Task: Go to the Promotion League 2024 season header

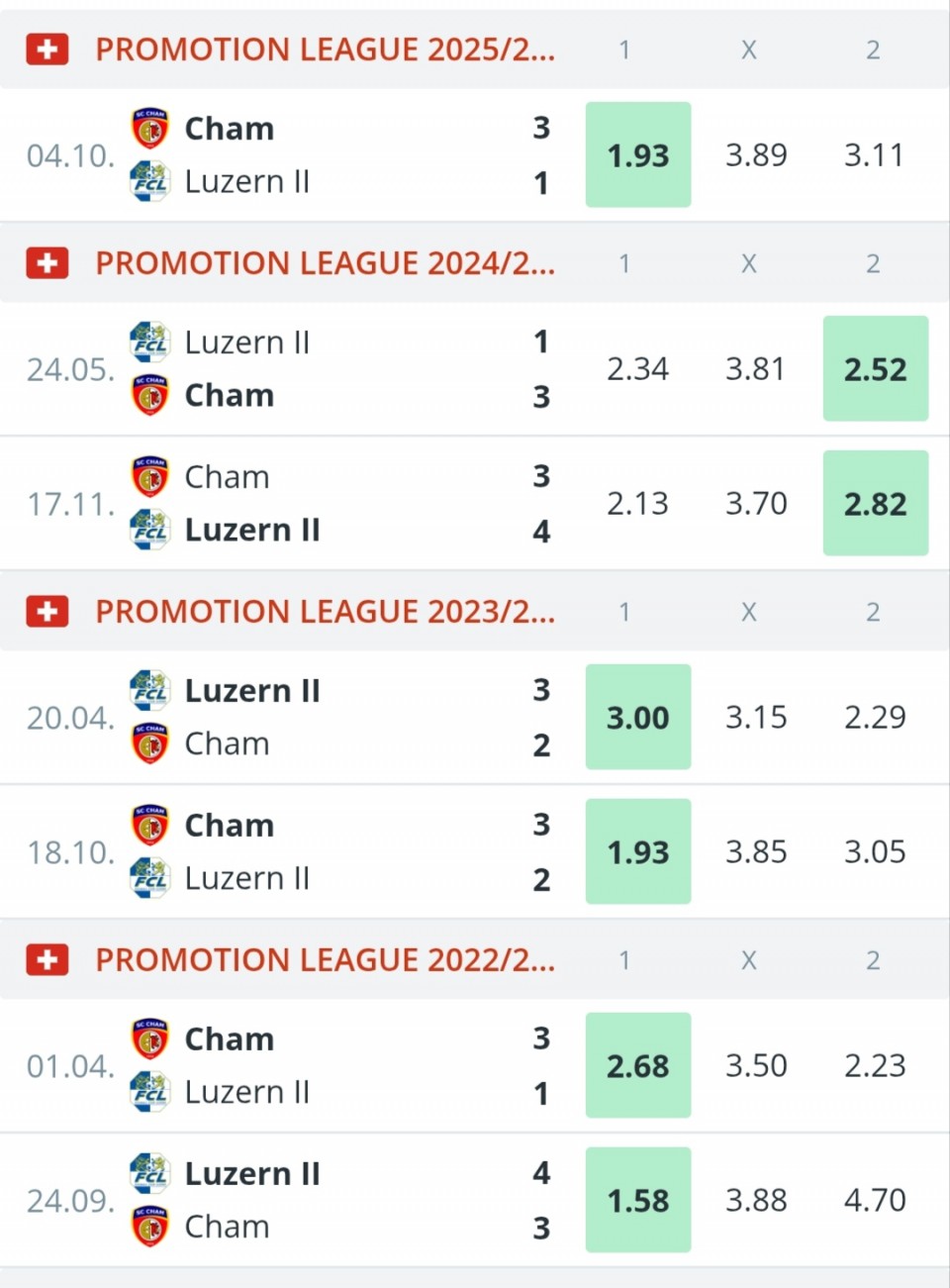Action: [x=325, y=263]
